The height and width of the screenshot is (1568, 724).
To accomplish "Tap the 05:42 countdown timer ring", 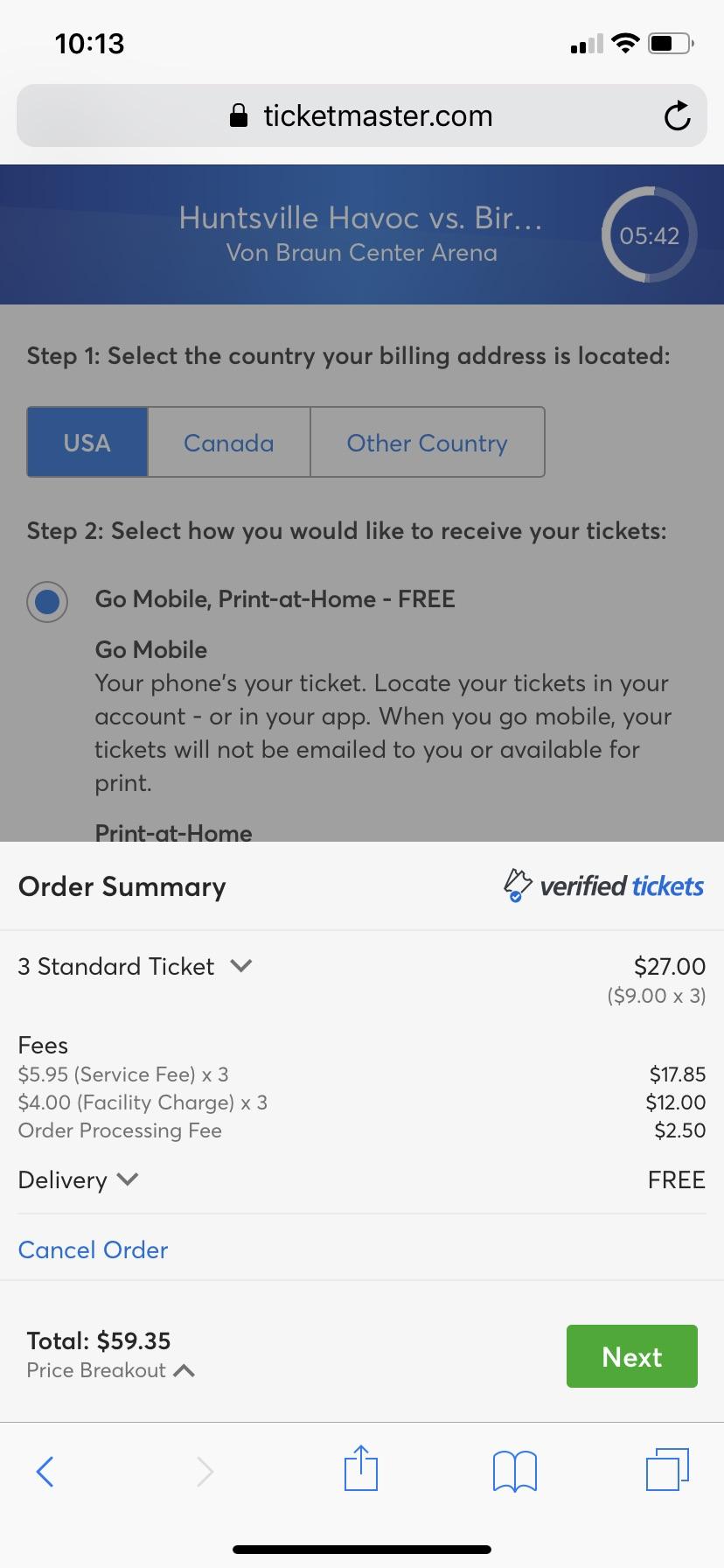I will click(x=649, y=234).
